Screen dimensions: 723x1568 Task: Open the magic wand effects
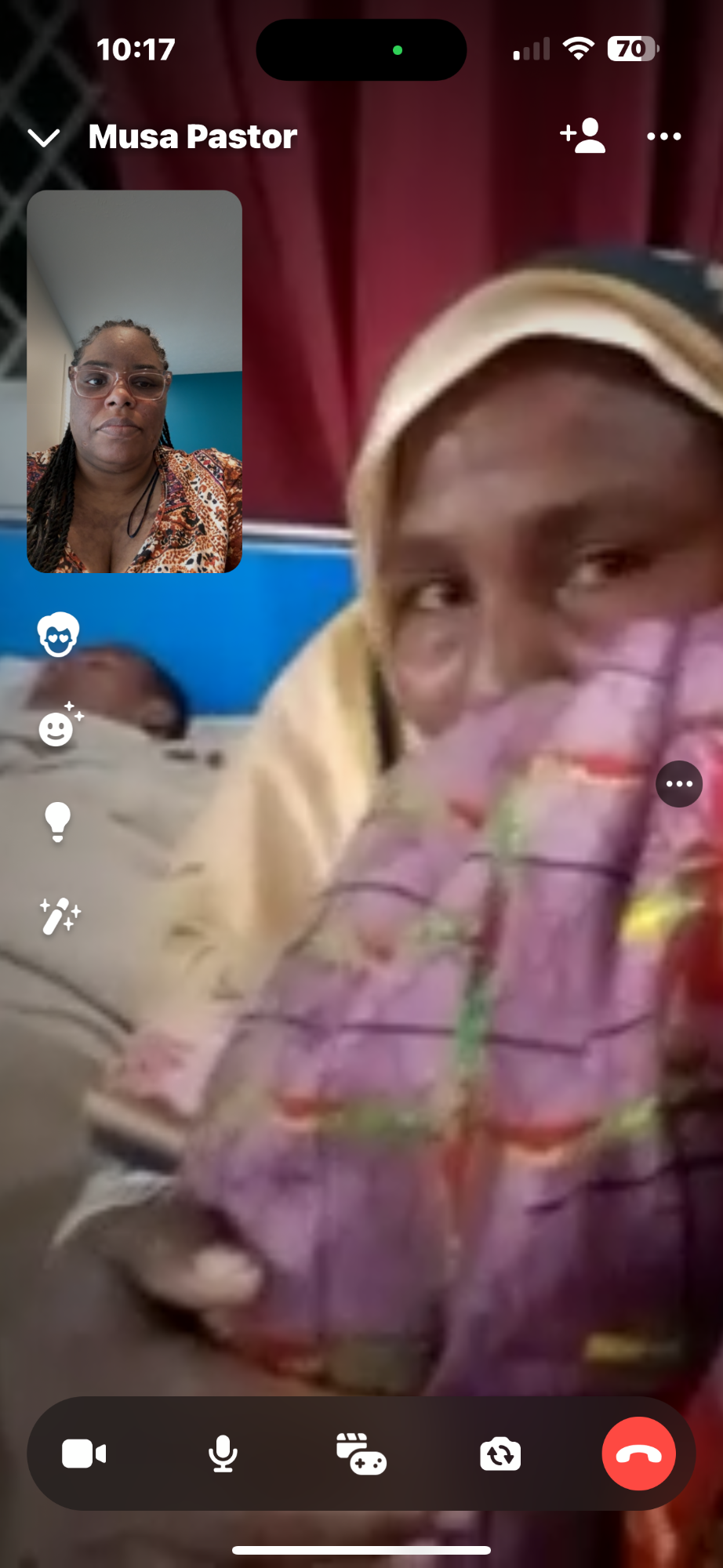click(60, 916)
